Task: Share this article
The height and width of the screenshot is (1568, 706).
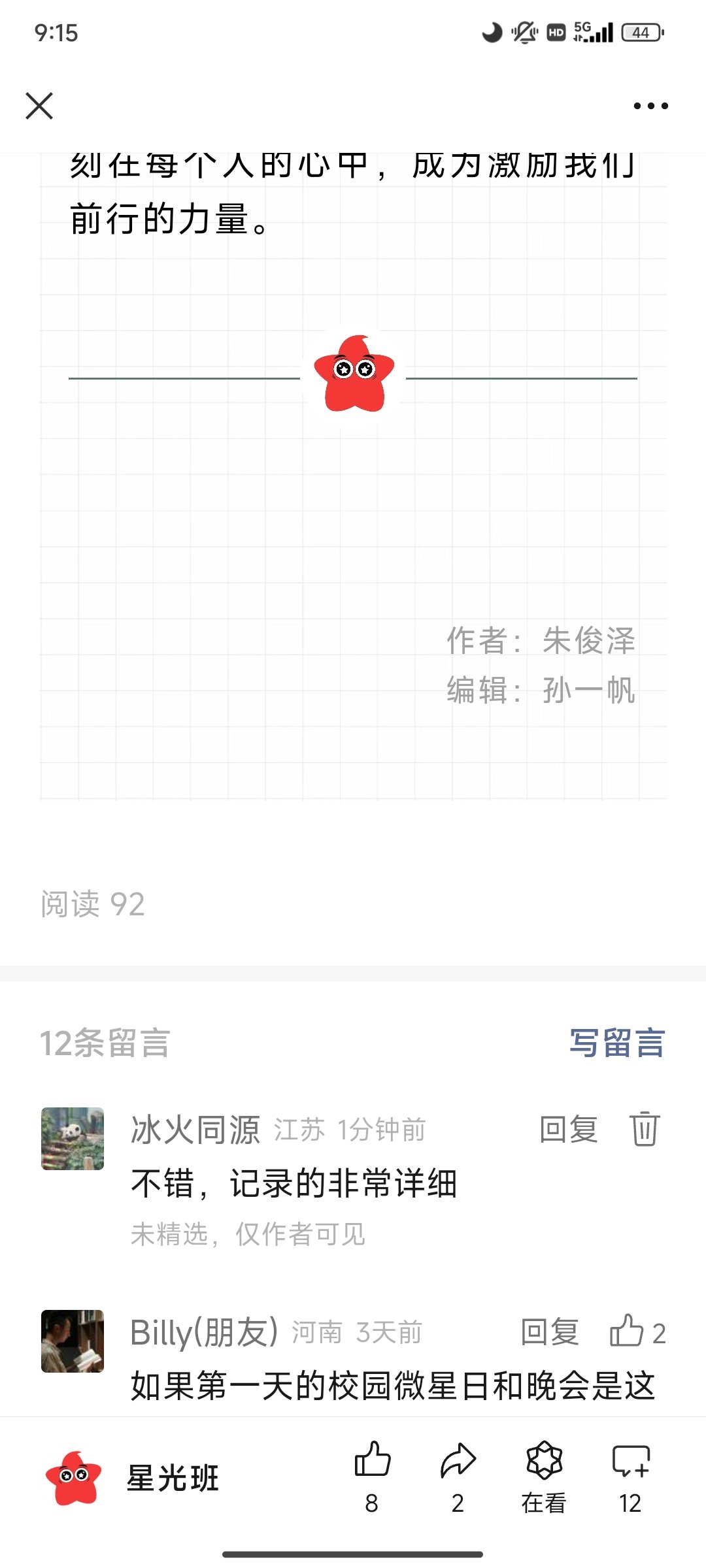Action: click(x=458, y=1461)
